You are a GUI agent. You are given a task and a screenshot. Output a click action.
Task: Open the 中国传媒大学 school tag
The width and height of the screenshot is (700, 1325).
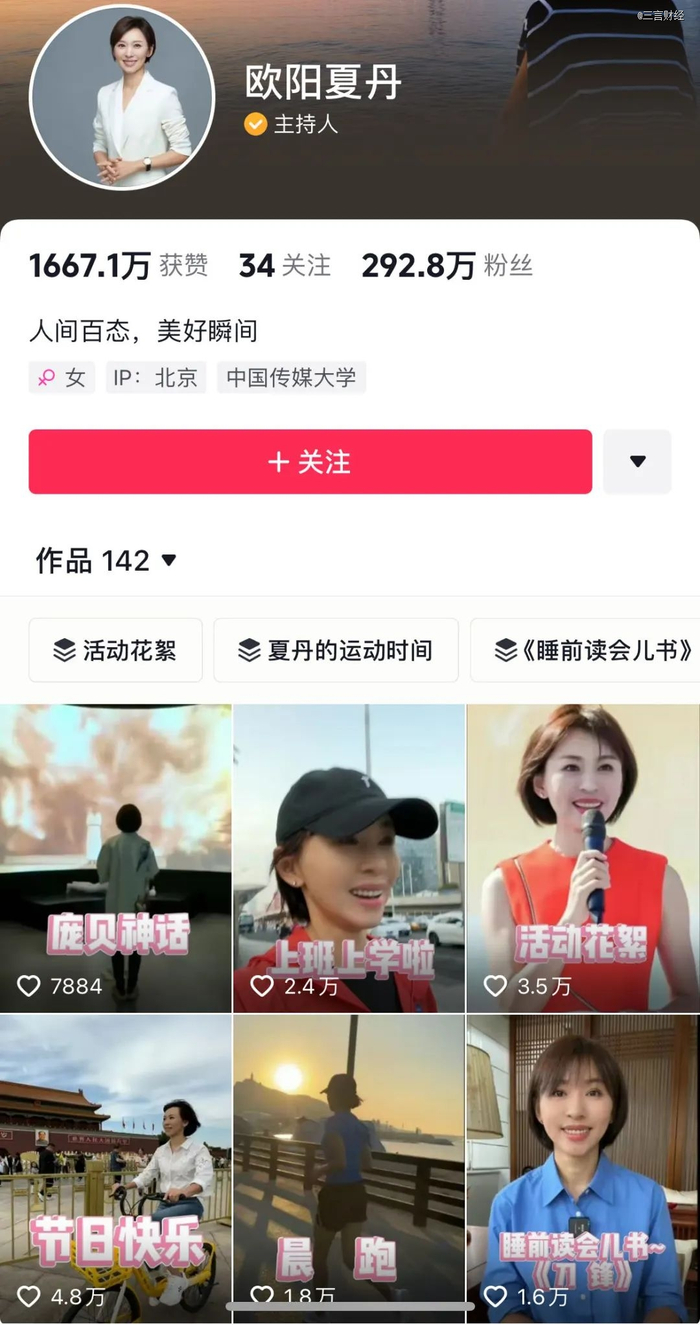(291, 378)
